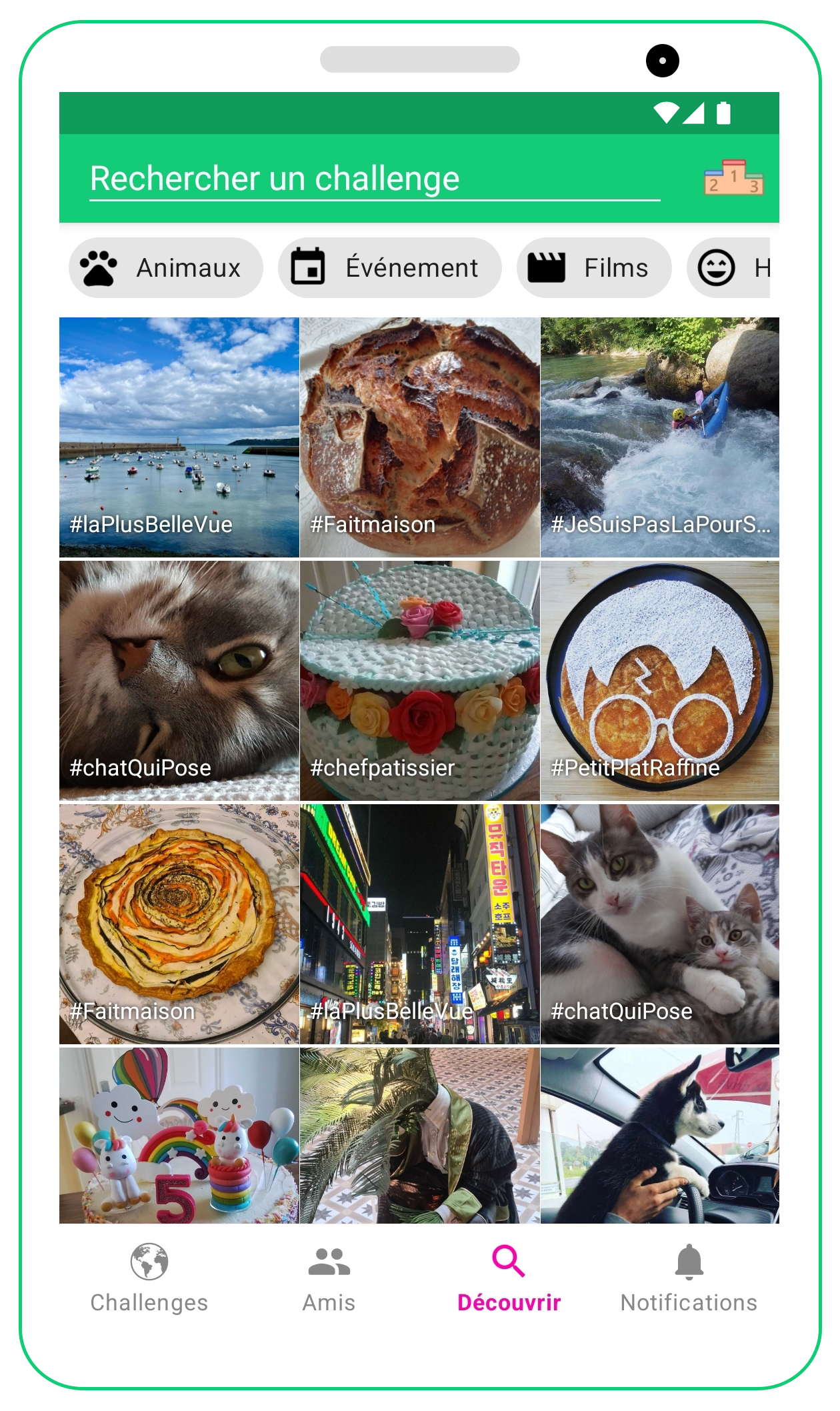This screenshot has height=1411, width=840.
Task: View the #chefpatissier cake tile
Action: tap(419, 680)
